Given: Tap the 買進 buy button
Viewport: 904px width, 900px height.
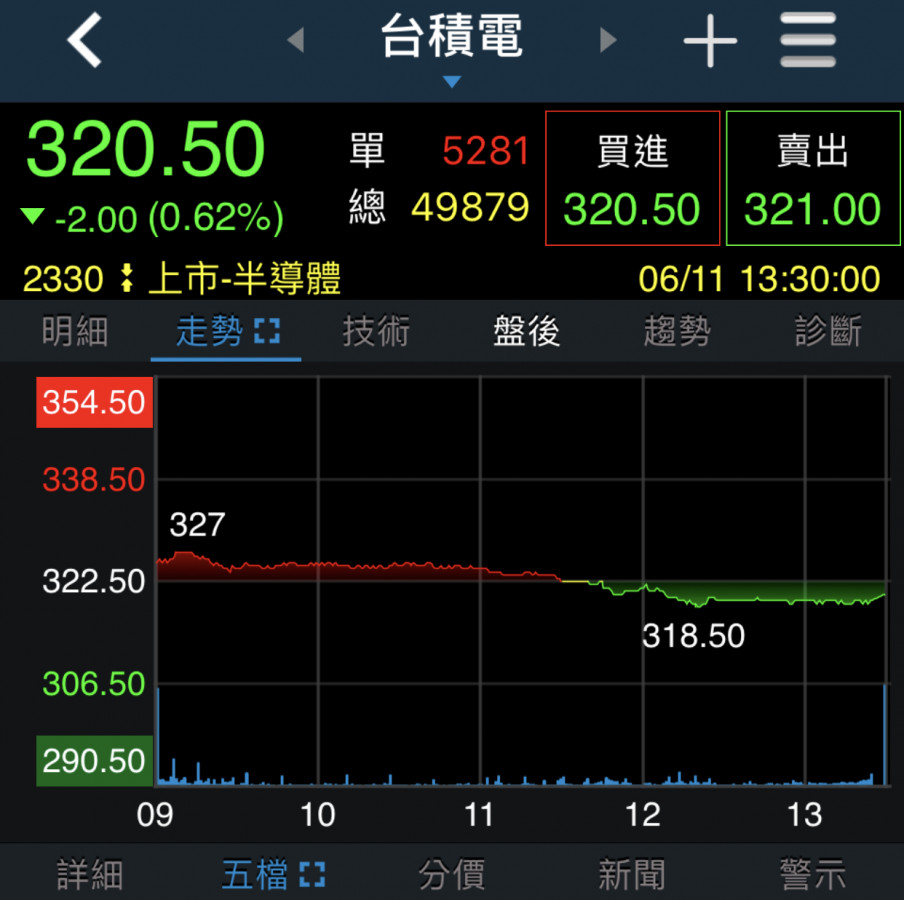Looking at the screenshot, I should pos(632,178).
